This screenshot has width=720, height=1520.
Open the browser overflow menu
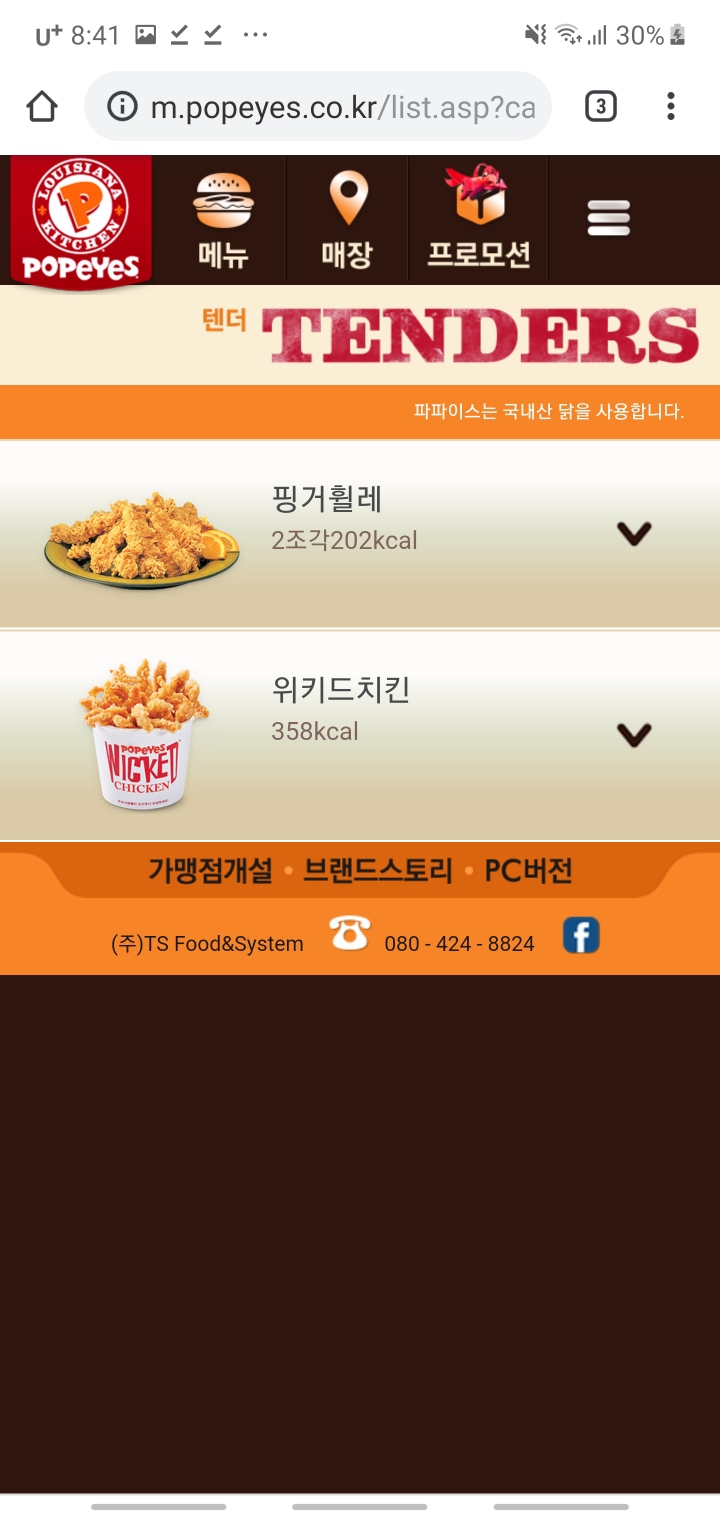(x=669, y=104)
